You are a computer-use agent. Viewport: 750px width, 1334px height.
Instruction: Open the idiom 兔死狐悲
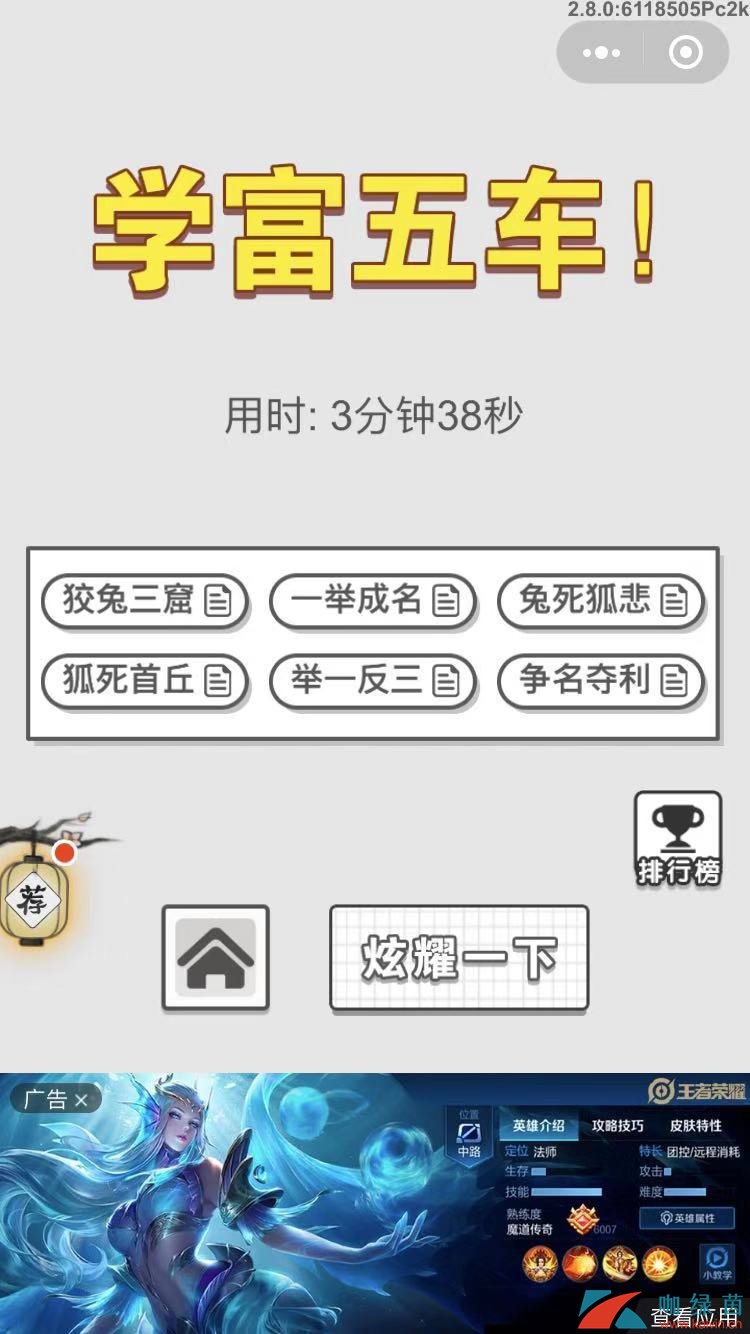(602, 601)
